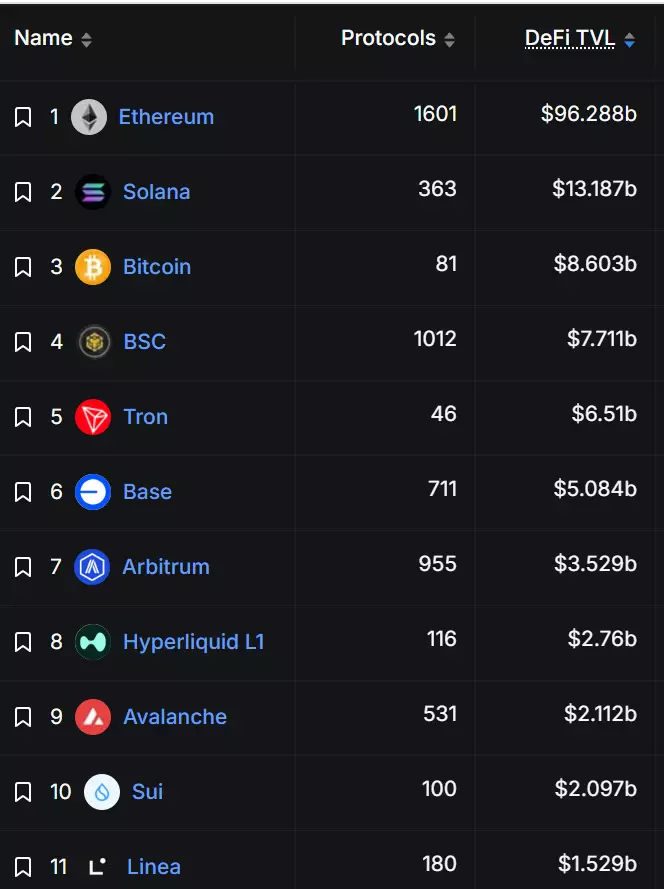Bookmark the Solana chain
664x889 pixels.
(x=23, y=192)
